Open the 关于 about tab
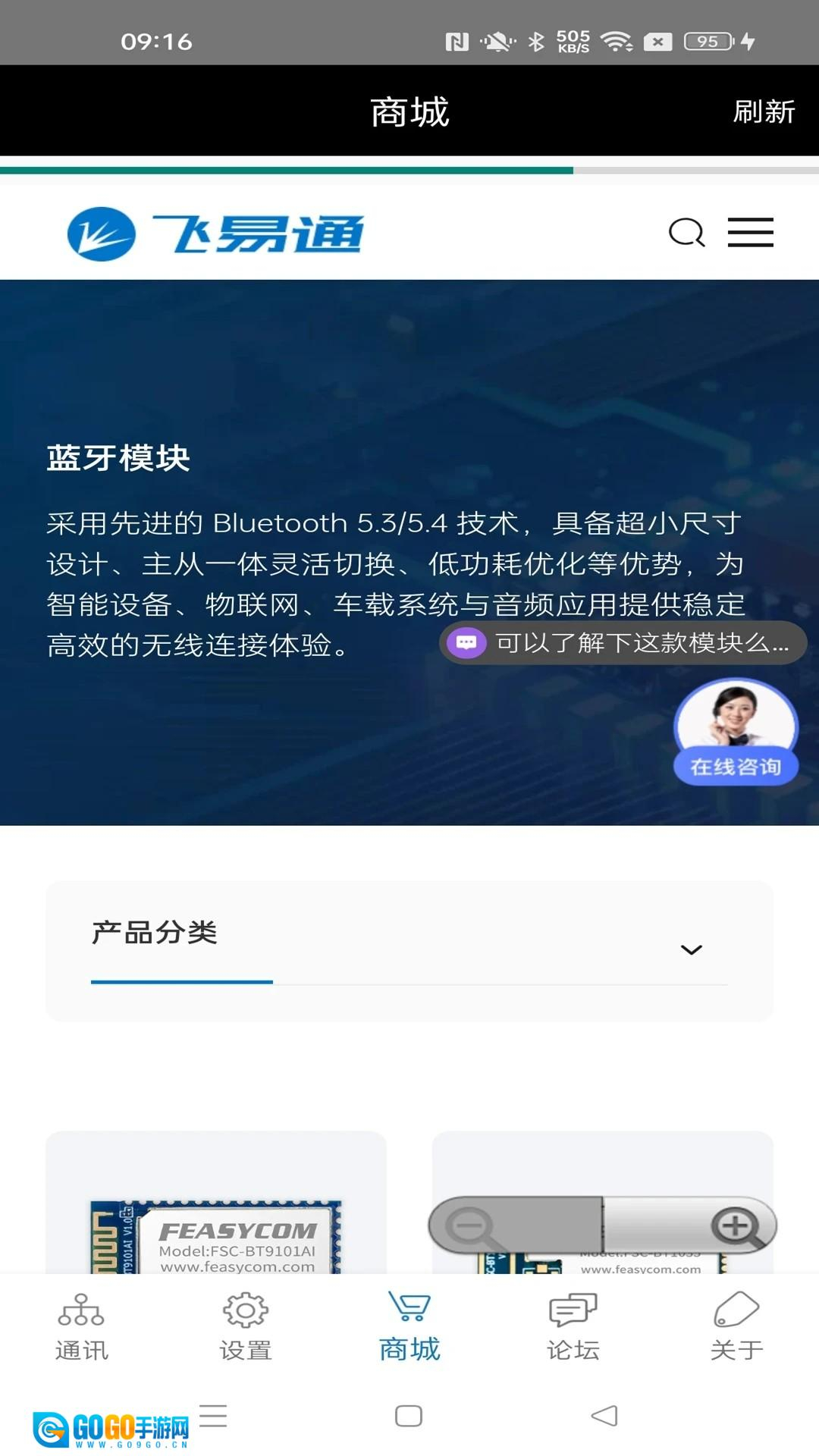Image resolution: width=819 pixels, height=1456 pixels. (x=736, y=1327)
